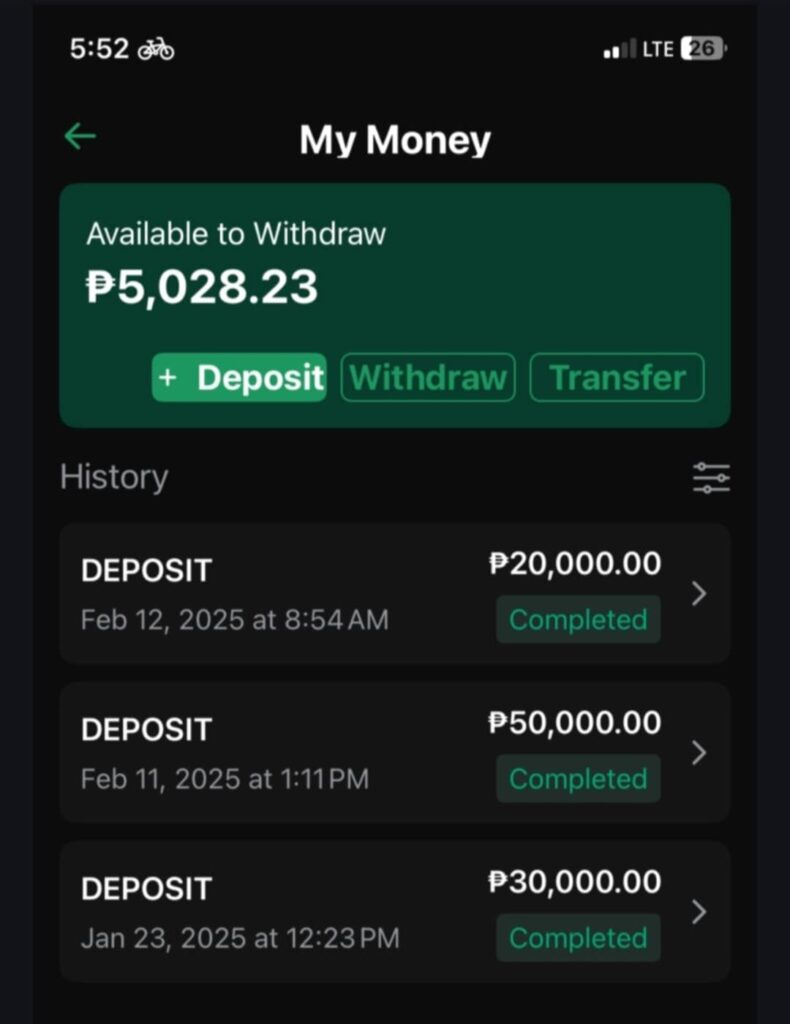Tap the Transfer button
The width and height of the screenshot is (790, 1024).
coord(617,378)
